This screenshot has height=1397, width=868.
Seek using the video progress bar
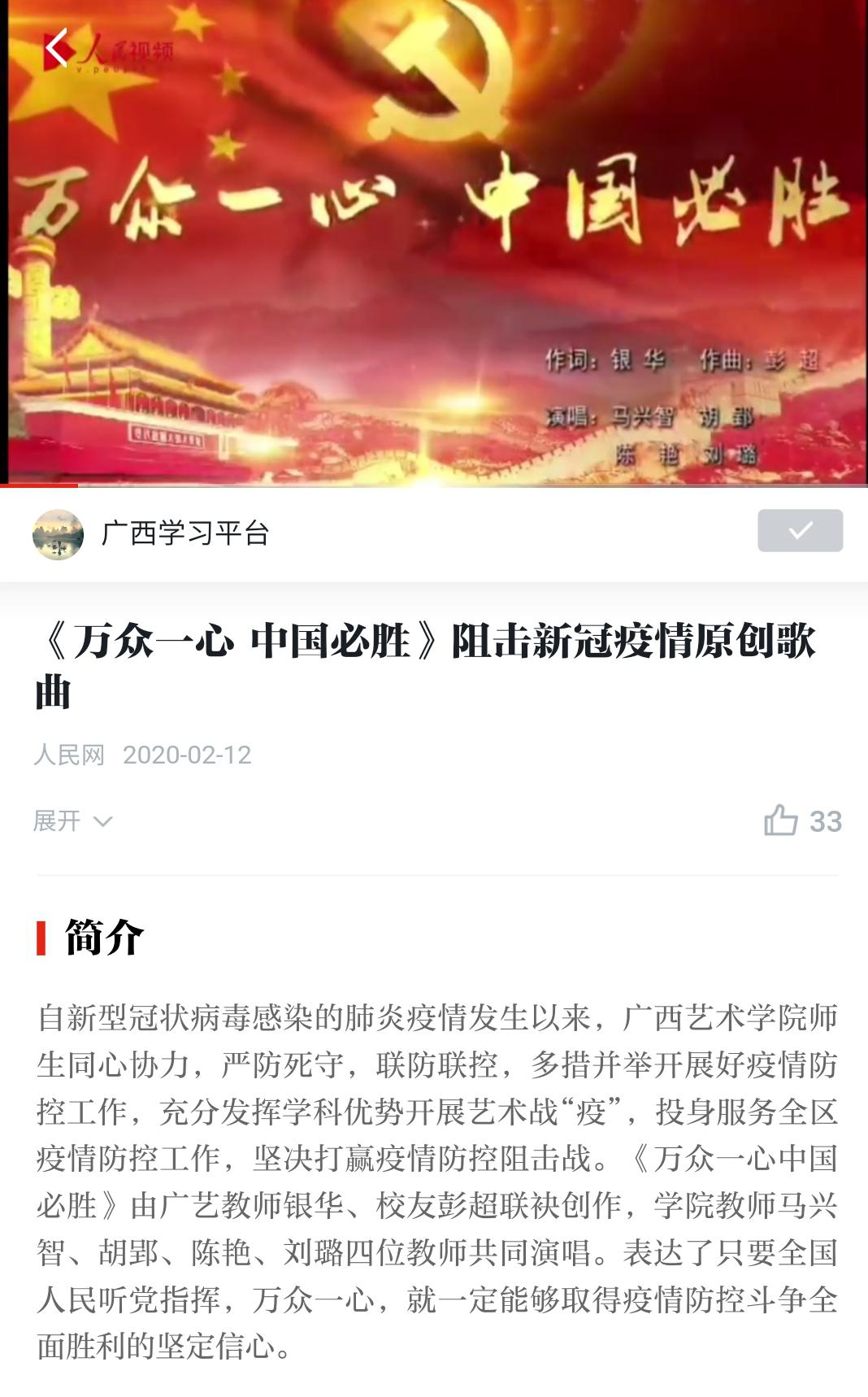(434, 485)
